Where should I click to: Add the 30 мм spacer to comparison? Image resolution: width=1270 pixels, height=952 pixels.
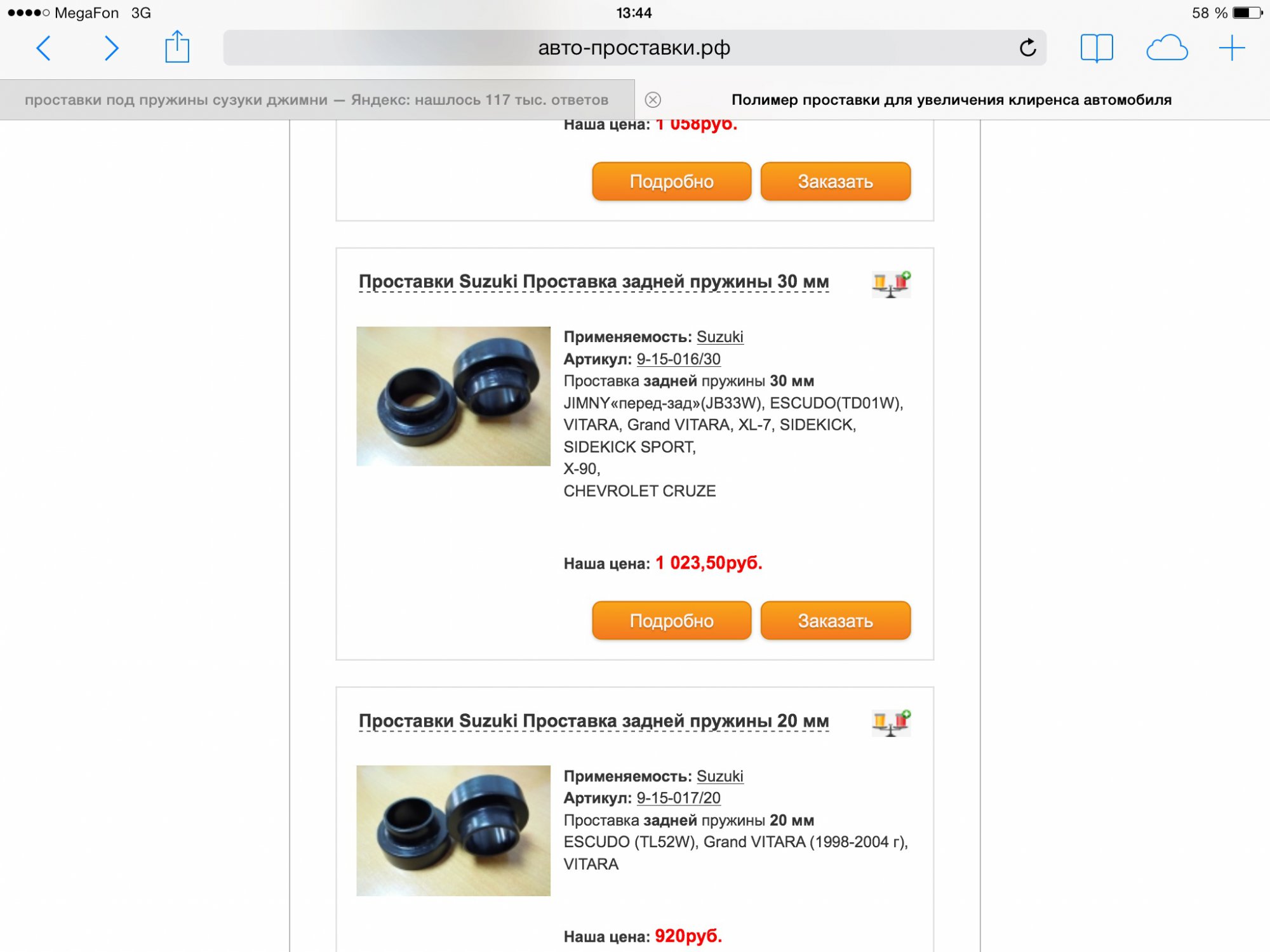891,284
